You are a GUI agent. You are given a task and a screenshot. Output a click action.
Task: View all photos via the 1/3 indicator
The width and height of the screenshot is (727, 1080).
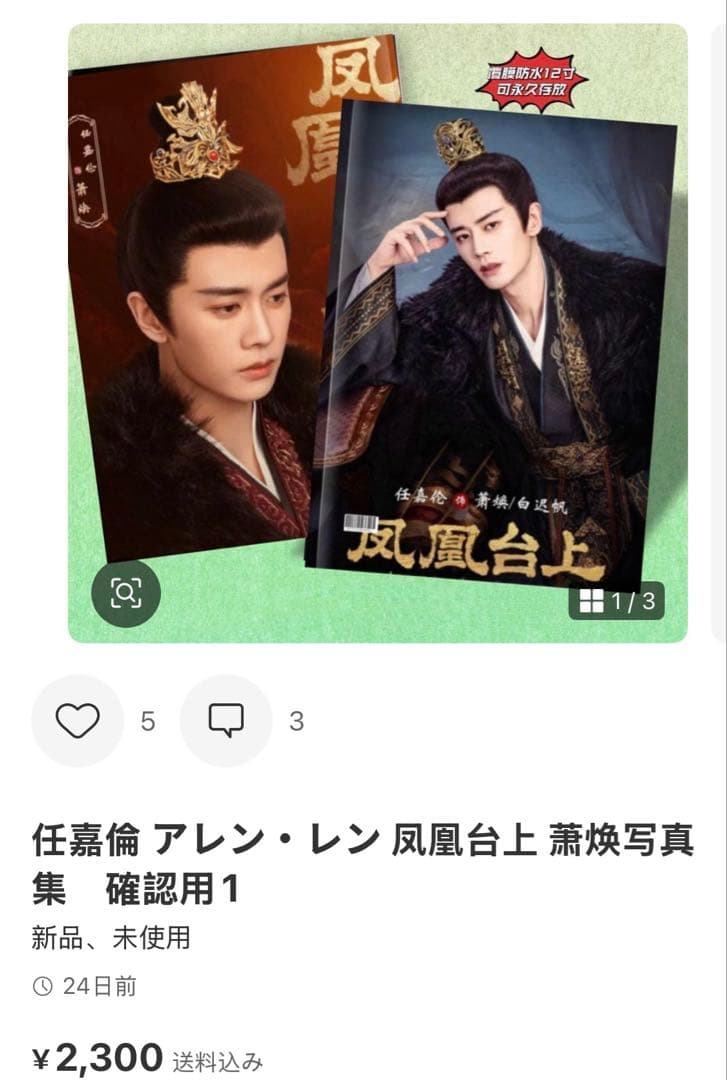pos(616,601)
